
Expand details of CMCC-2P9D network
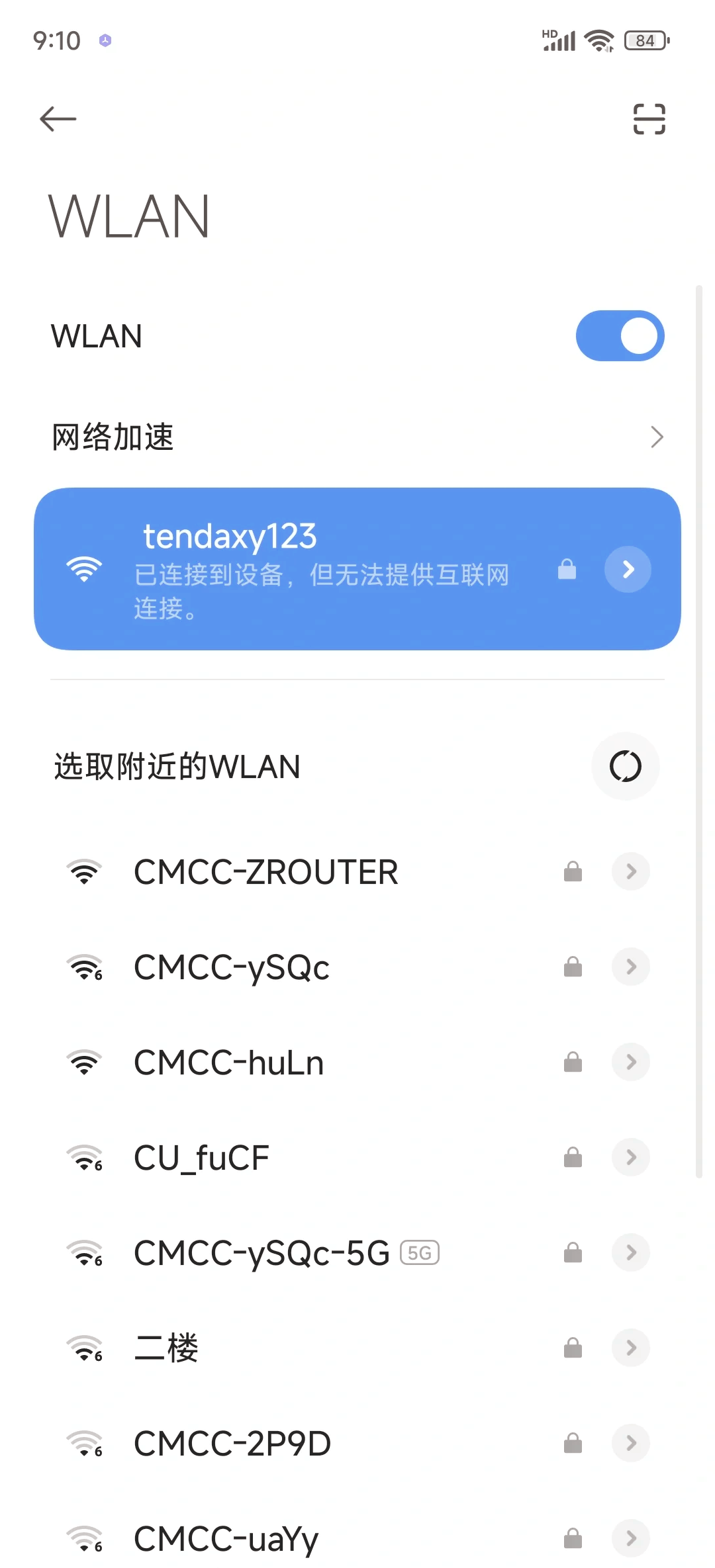tap(630, 1443)
